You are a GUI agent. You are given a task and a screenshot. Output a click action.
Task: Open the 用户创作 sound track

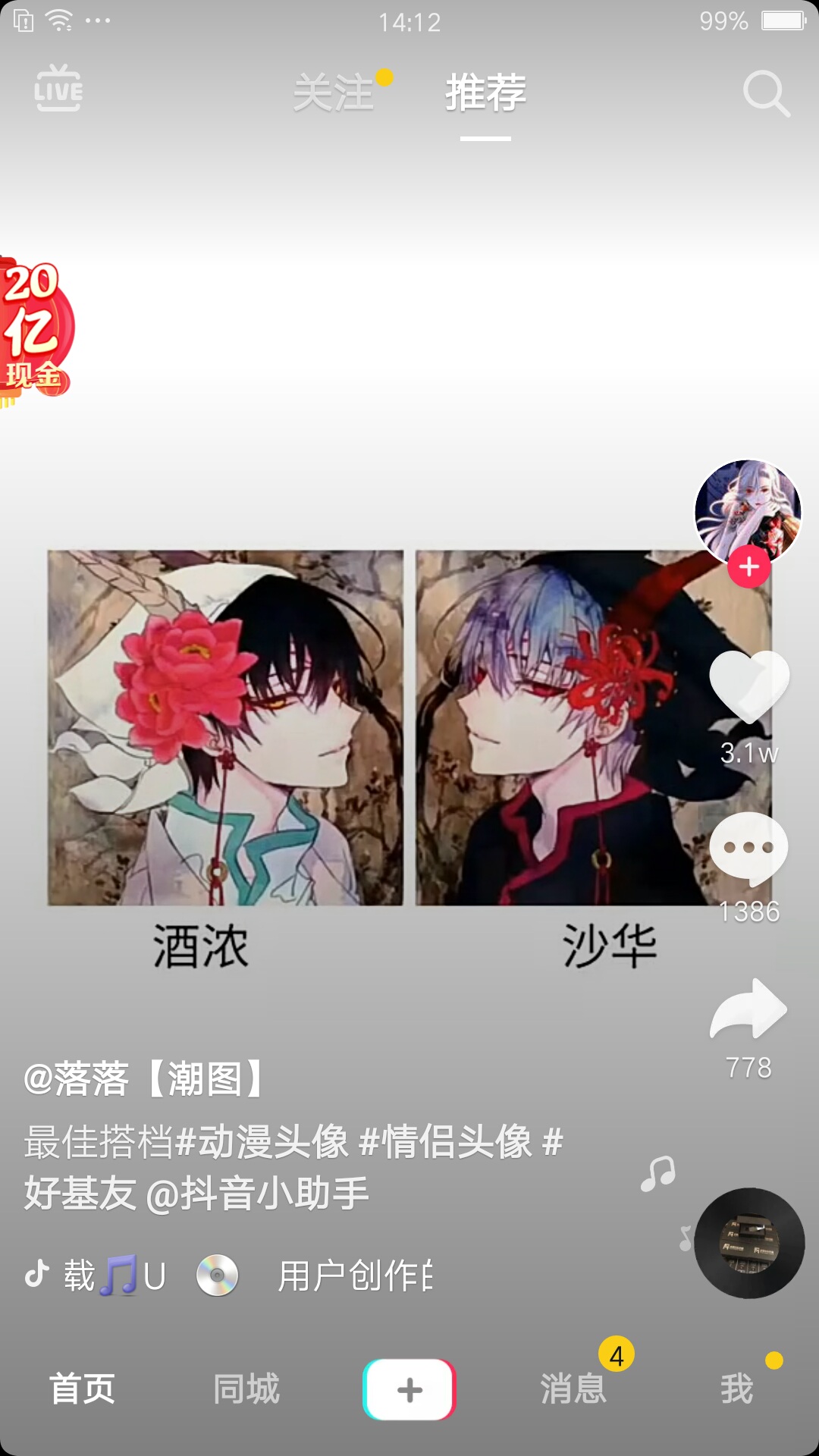pyautogui.click(x=355, y=1276)
